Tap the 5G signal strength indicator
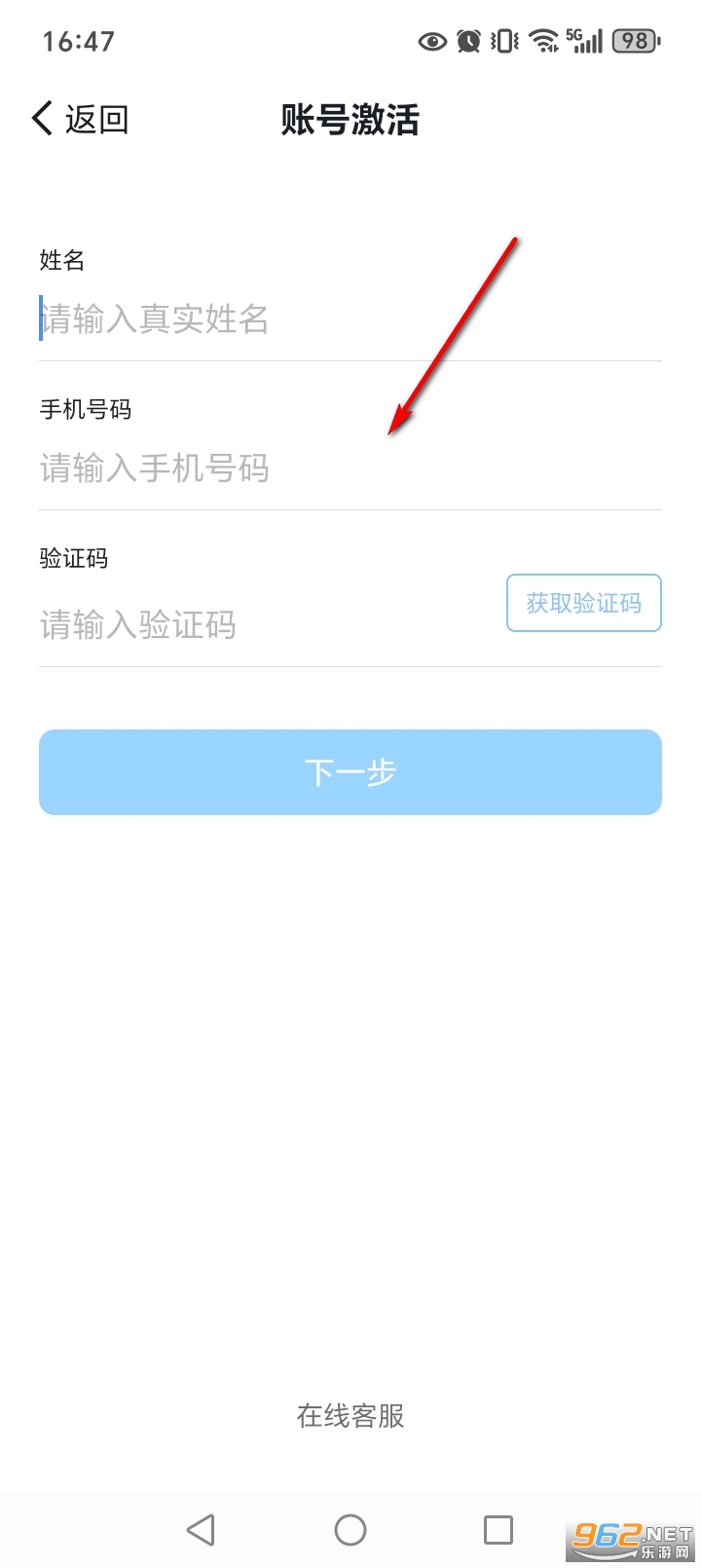The width and height of the screenshot is (701, 1568). coord(580,41)
